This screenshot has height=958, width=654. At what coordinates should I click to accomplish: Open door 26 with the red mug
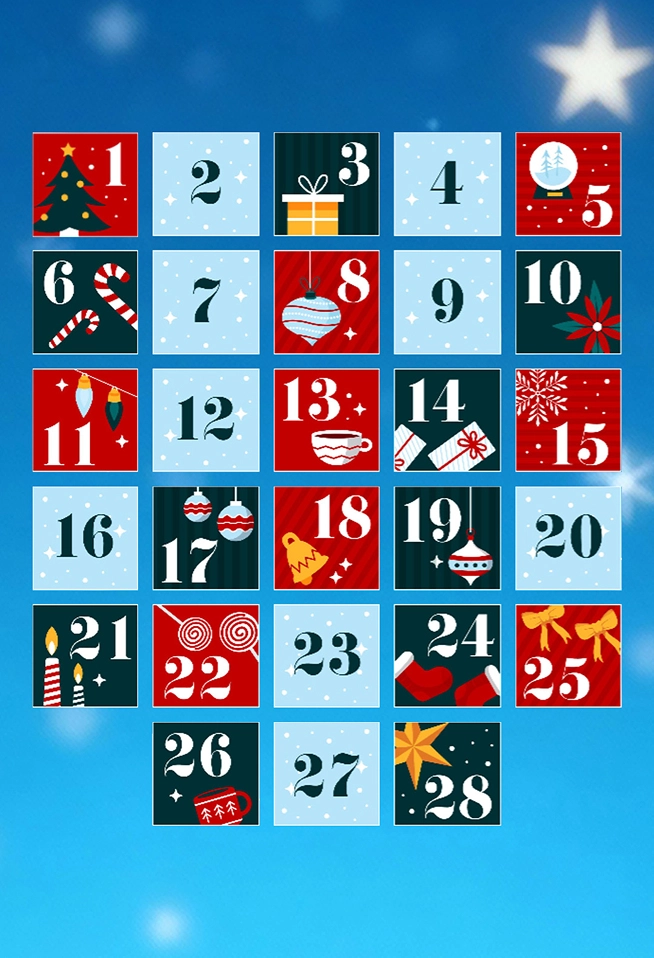pyautogui.click(x=206, y=774)
